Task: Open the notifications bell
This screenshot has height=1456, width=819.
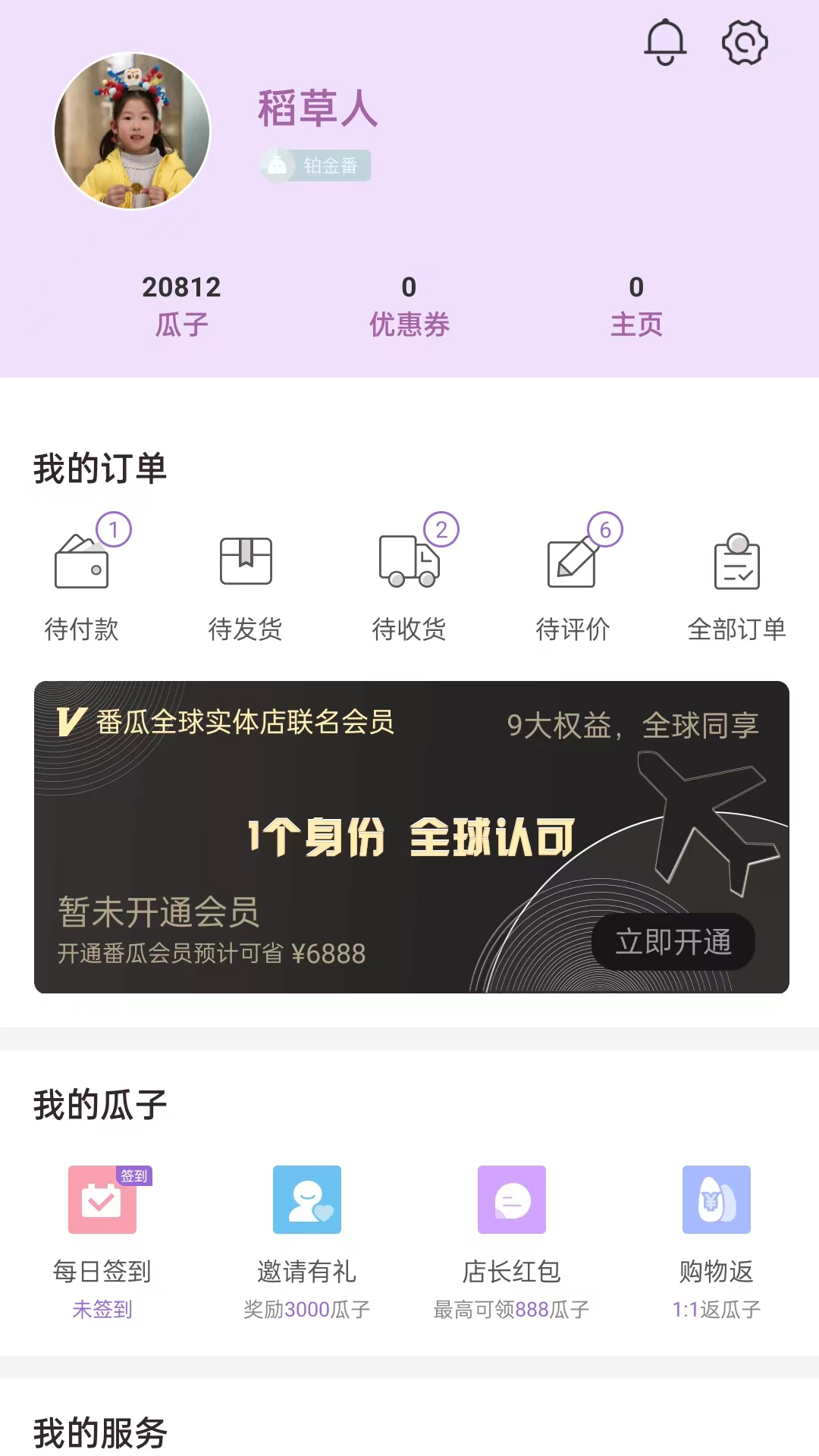Action: tap(665, 42)
